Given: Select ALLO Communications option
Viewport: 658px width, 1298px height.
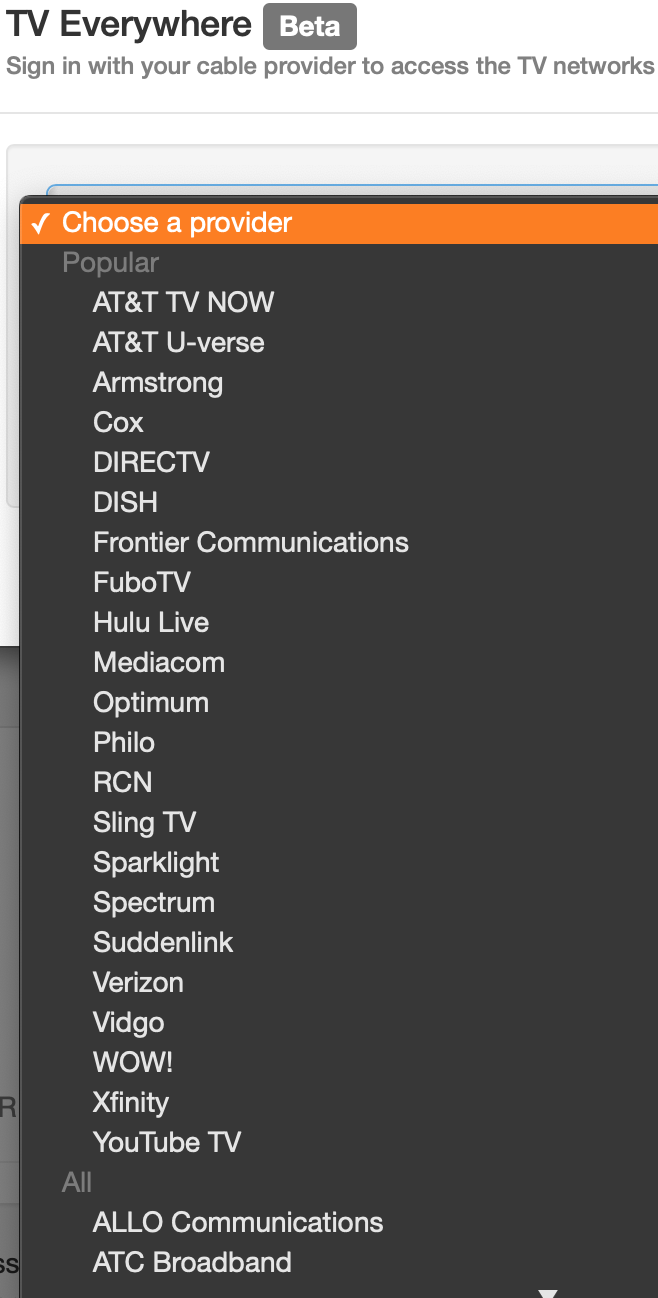Looking at the screenshot, I should click(x=238, y=1222).
